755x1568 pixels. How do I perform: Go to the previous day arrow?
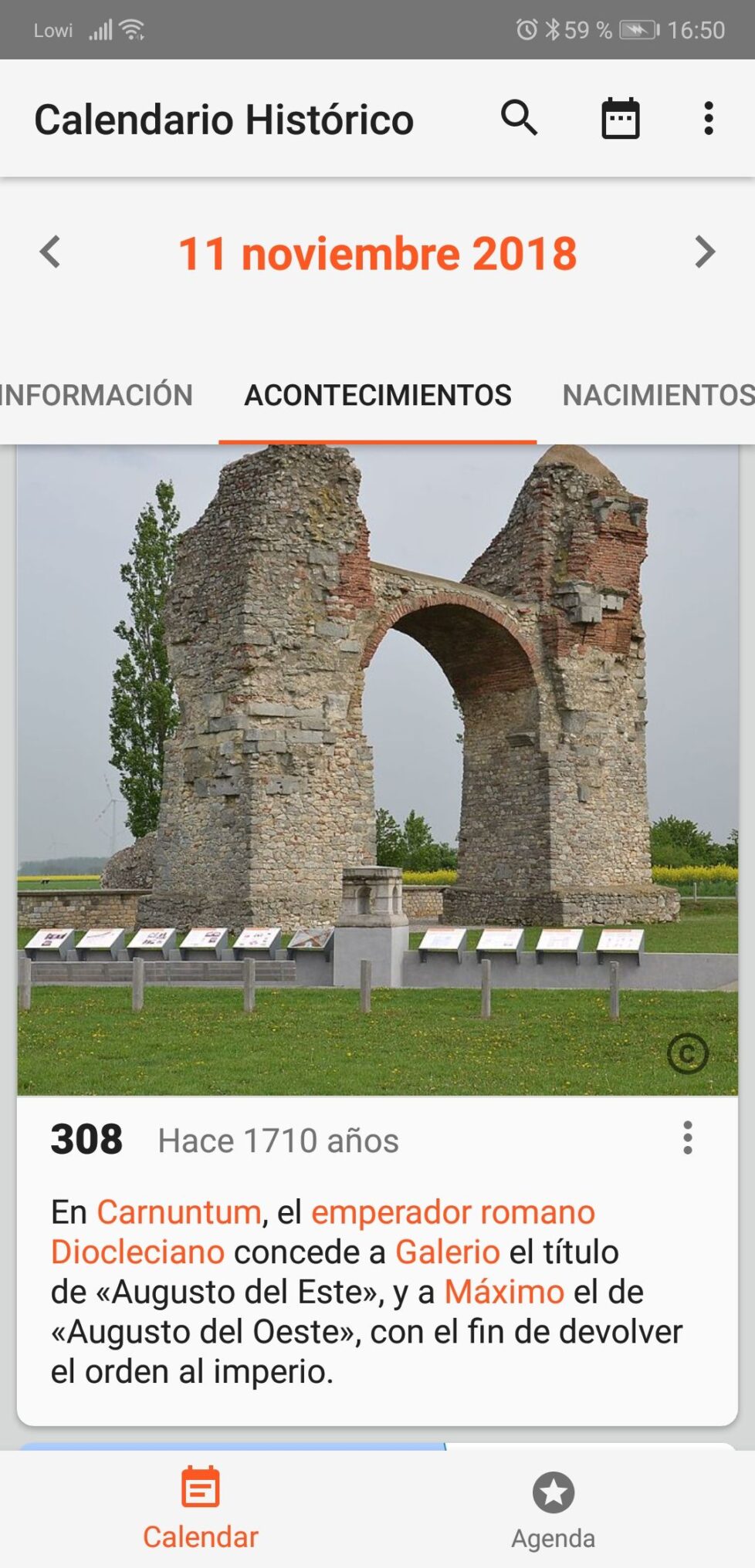pos(51,252)
